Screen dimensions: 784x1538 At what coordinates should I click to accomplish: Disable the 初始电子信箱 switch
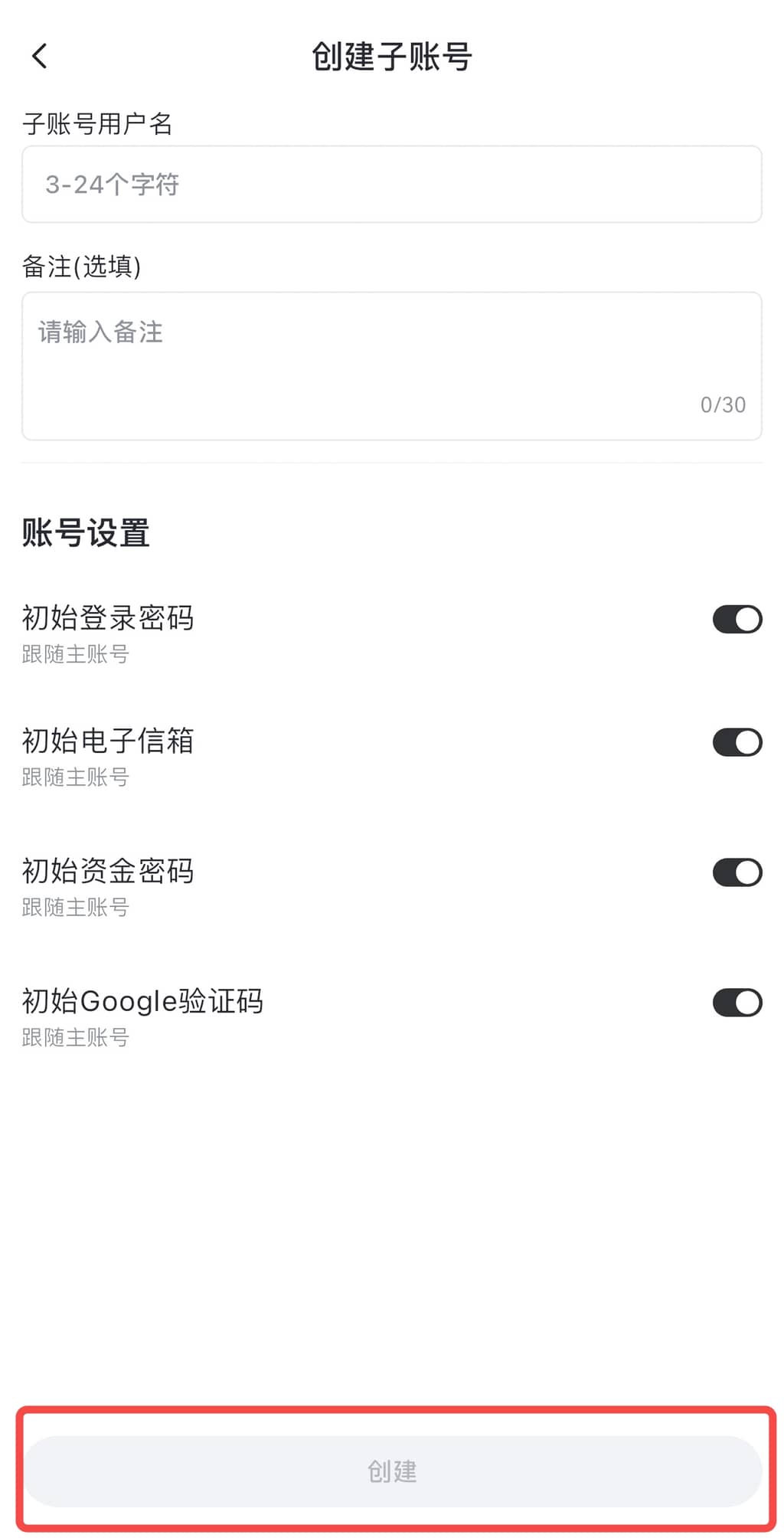click(737, 742)
